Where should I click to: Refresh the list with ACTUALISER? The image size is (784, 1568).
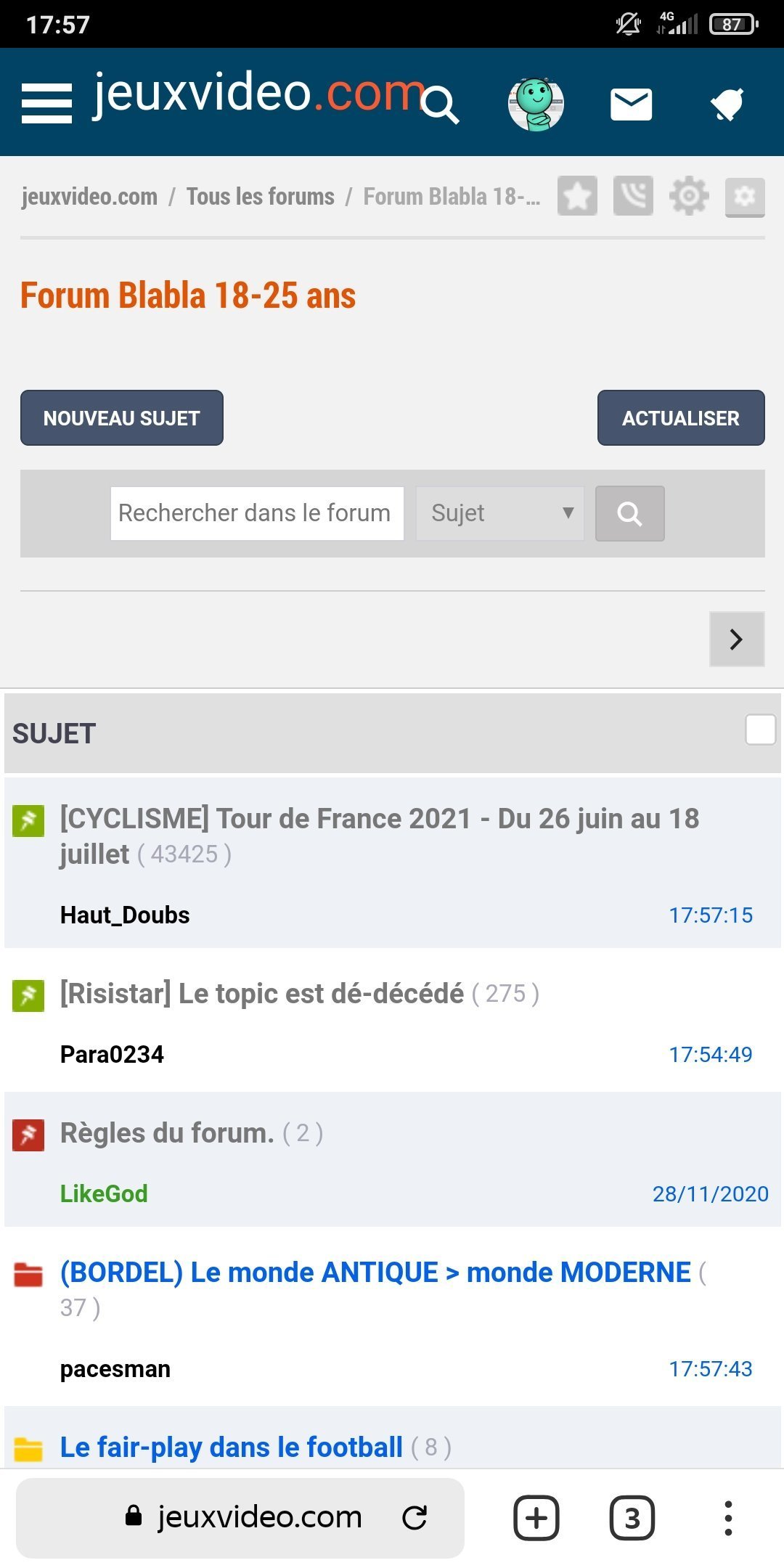click(x=681, y=418)
